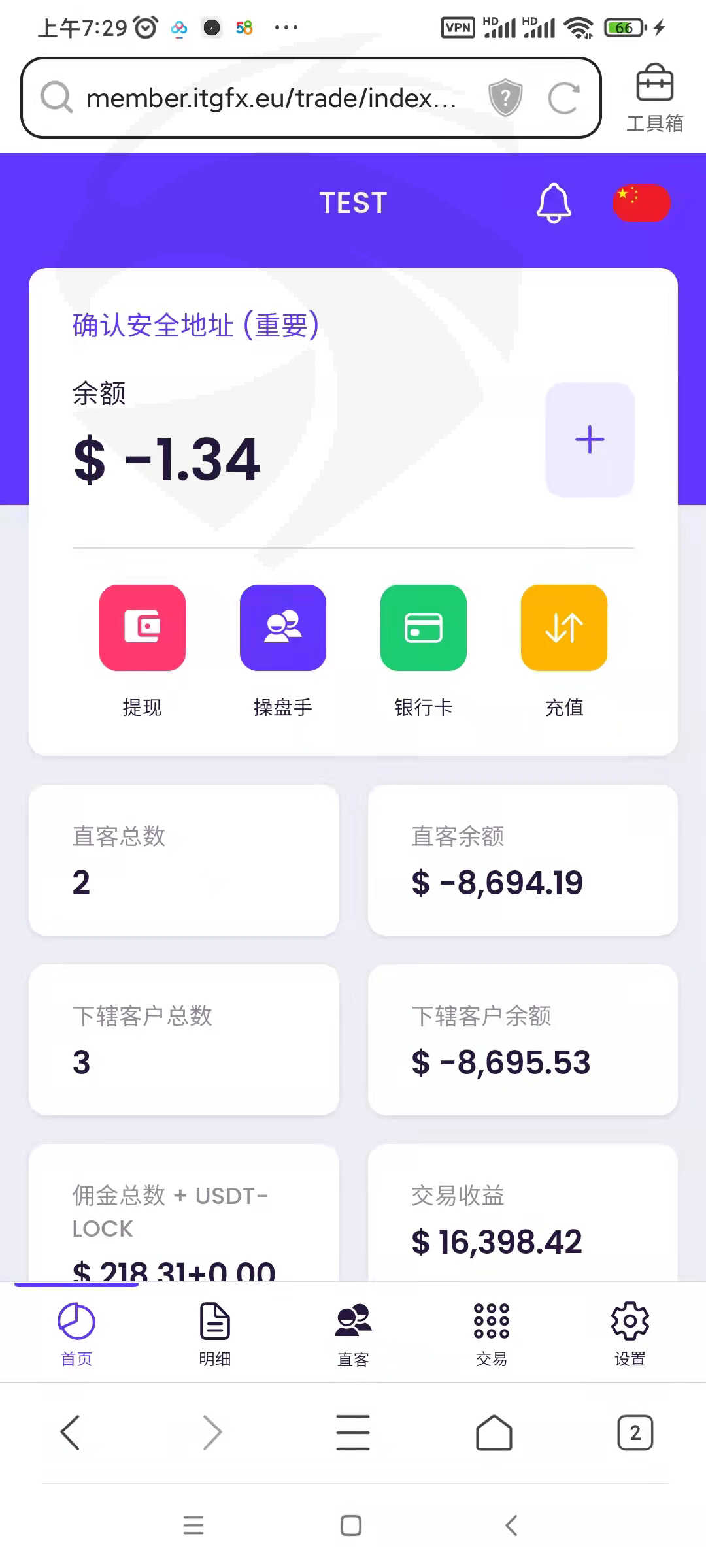This screenshot has height=1568, width=706.
Task: Open the 工具箱 toolbox
Action: [654, 98]
